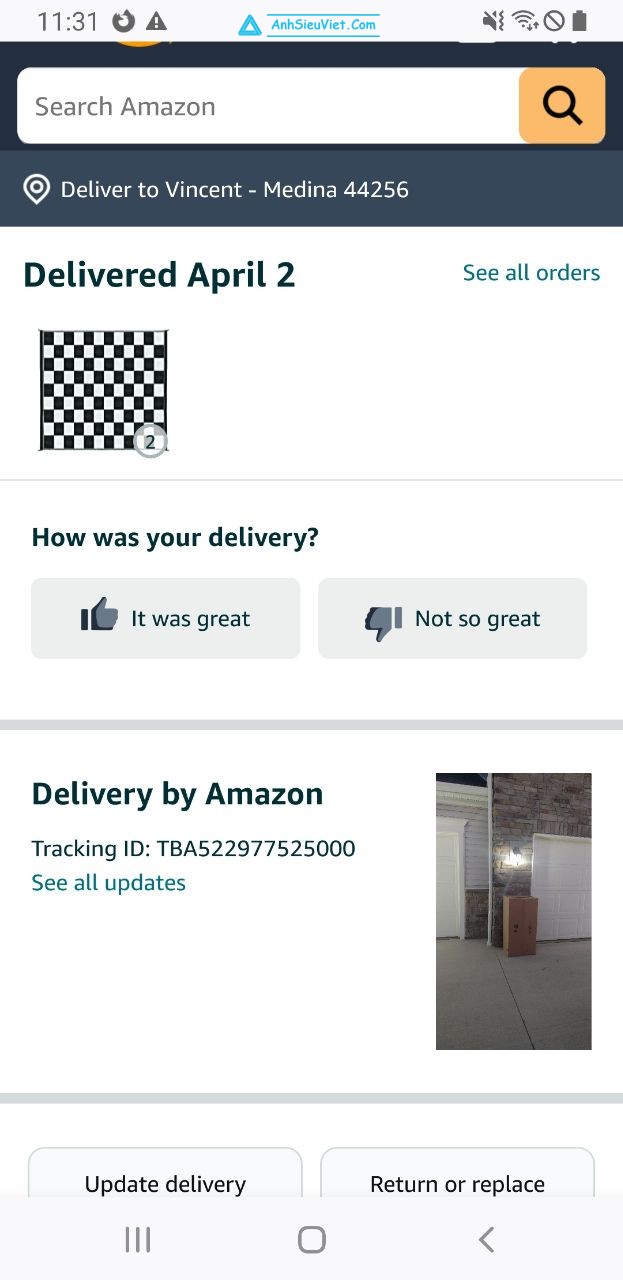The height and width of the screenshot is (1280, 623).
Task: Open See all orders link
Action: (x=531, y=273)
